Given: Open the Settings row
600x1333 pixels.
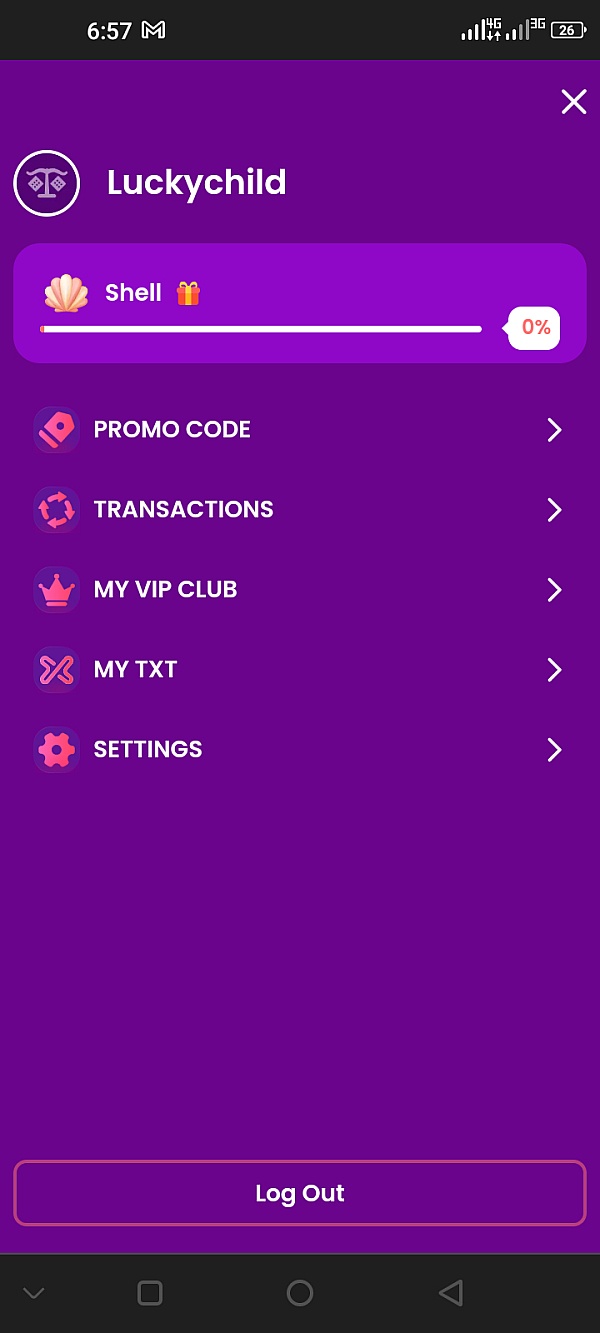Looking at the screenshot, I should tap(300, 750).
